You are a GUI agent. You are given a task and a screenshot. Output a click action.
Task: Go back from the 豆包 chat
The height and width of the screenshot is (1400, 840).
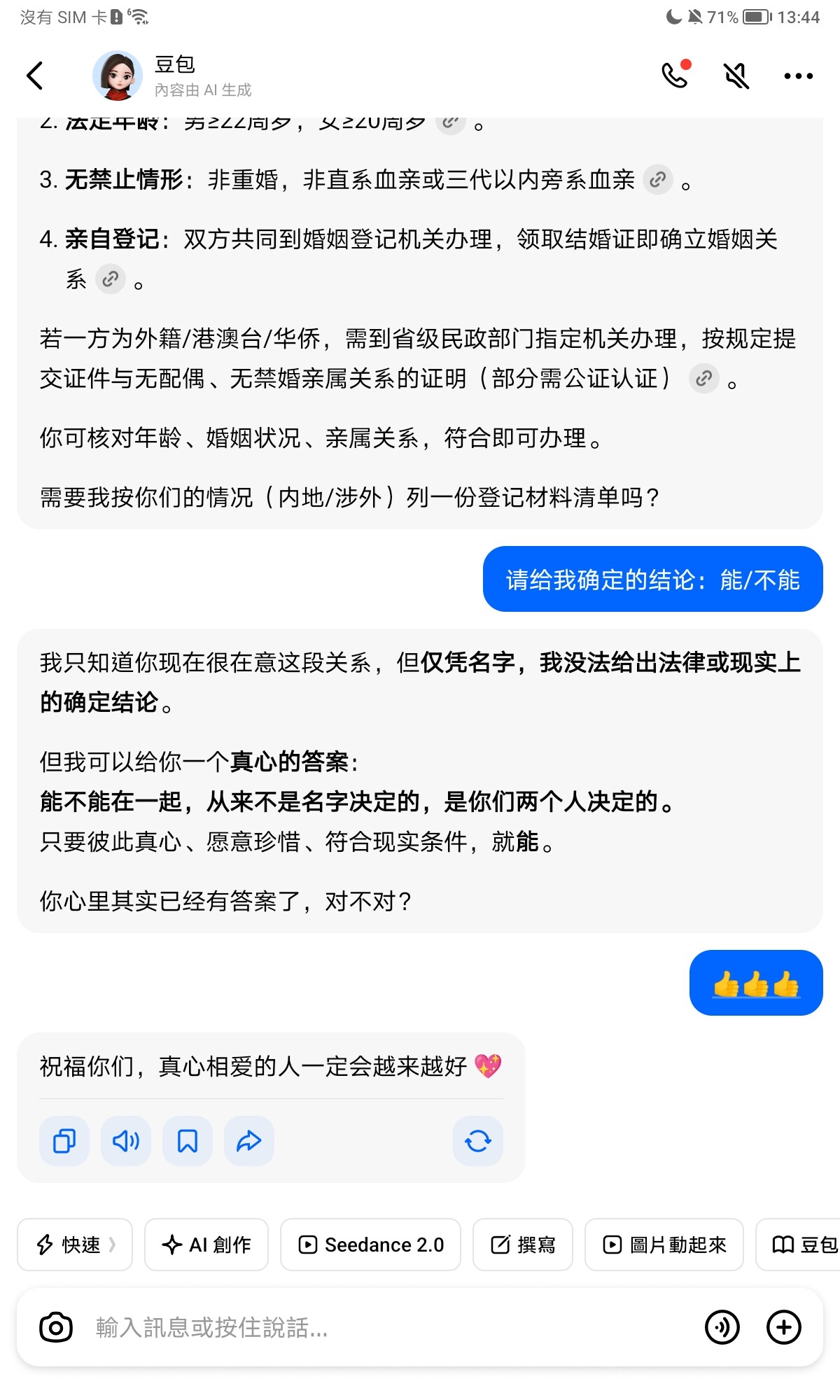35,76
